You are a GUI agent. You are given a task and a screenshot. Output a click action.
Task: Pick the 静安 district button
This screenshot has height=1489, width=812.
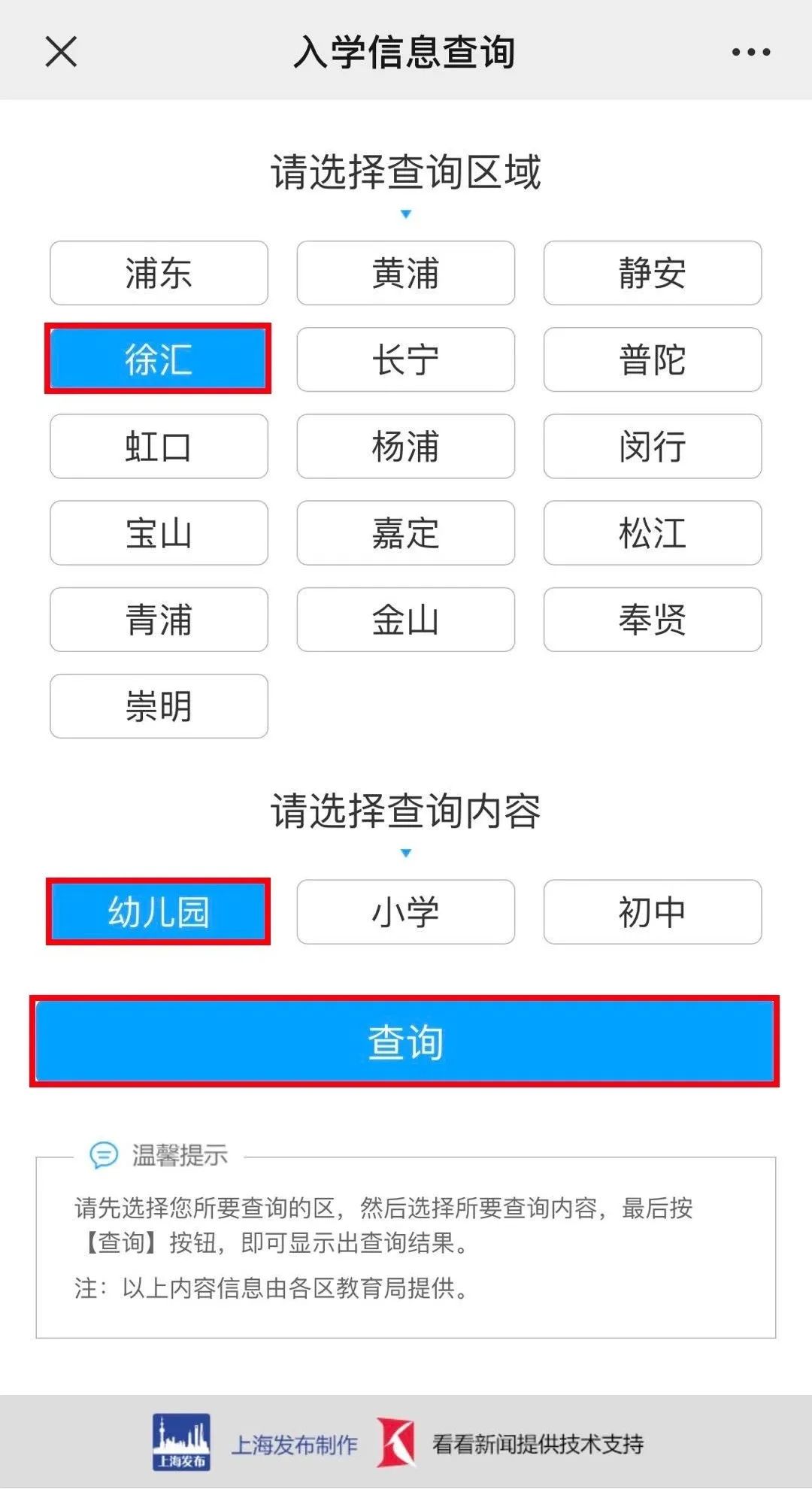653,273
